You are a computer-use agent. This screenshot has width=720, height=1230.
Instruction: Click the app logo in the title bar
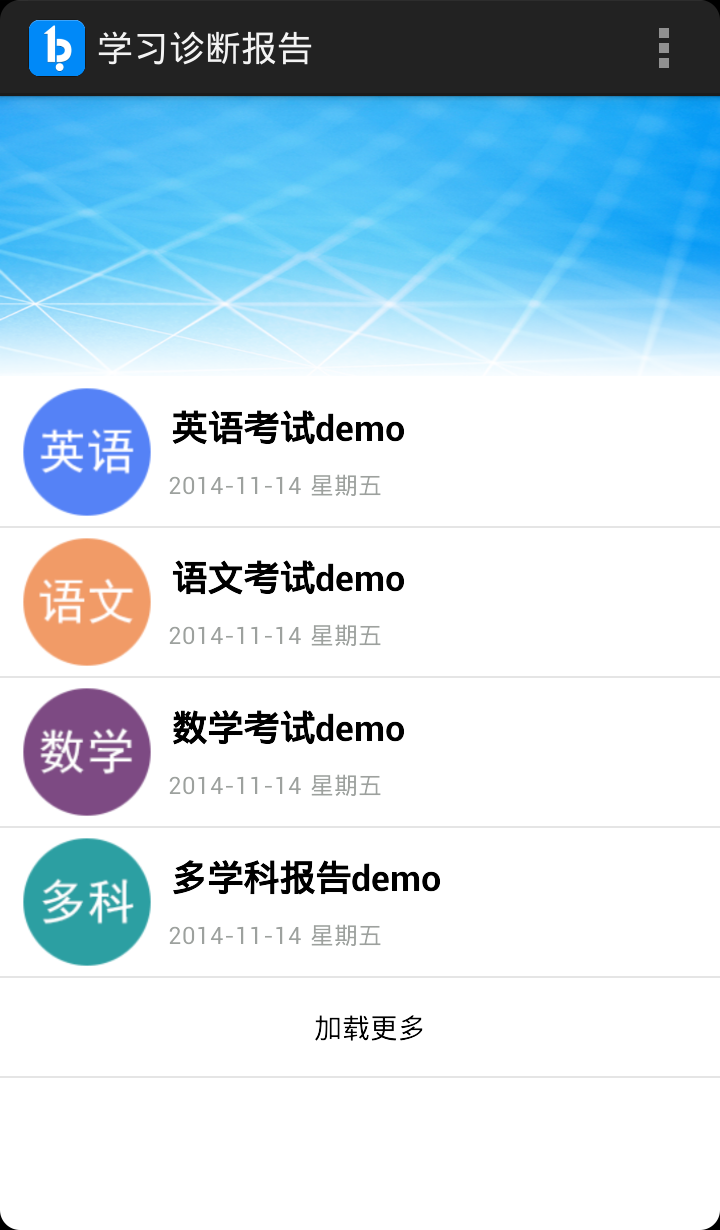click(57, 47)
